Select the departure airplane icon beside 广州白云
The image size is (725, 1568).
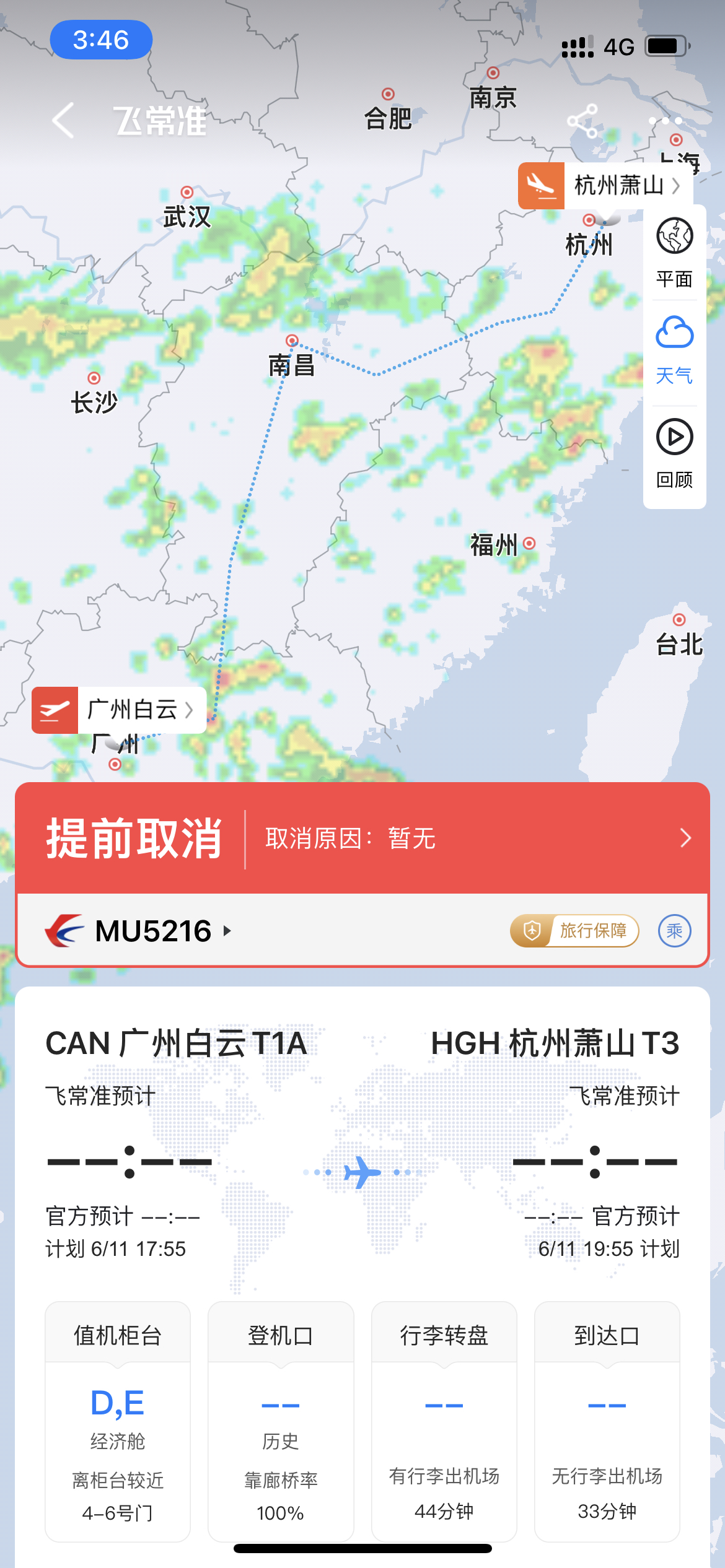[55, 710]
